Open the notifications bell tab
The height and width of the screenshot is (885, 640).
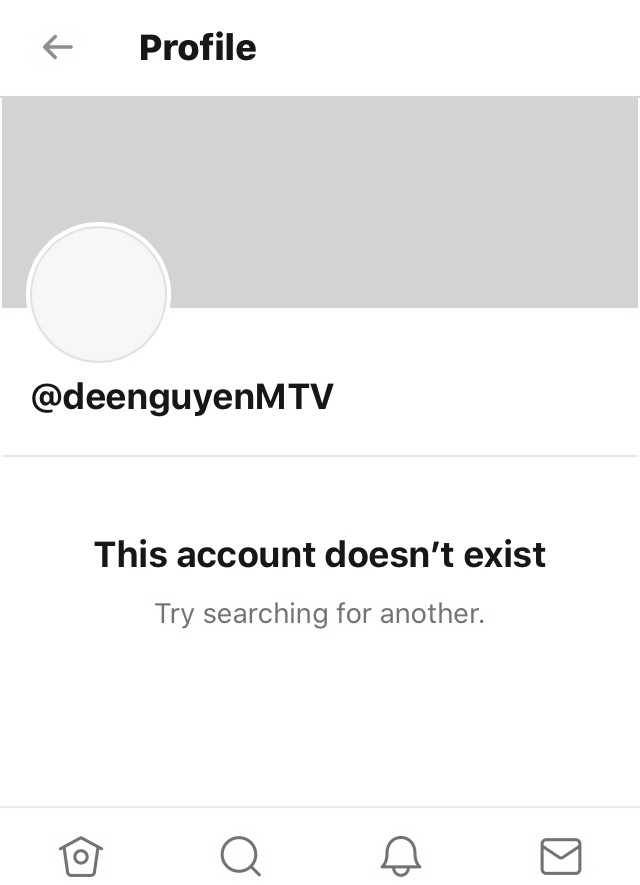(401, 856)
